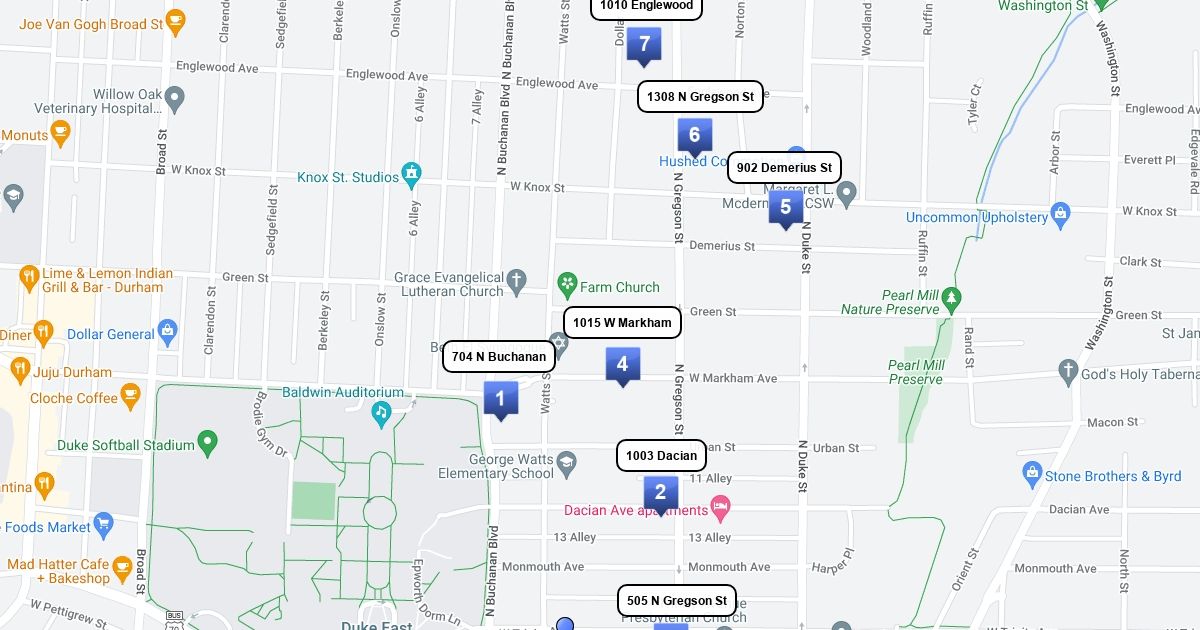Open Farm Church place pin
The width and height of the screenshot is (1200, 630).
pyautogui.click(x=568, y=287)
